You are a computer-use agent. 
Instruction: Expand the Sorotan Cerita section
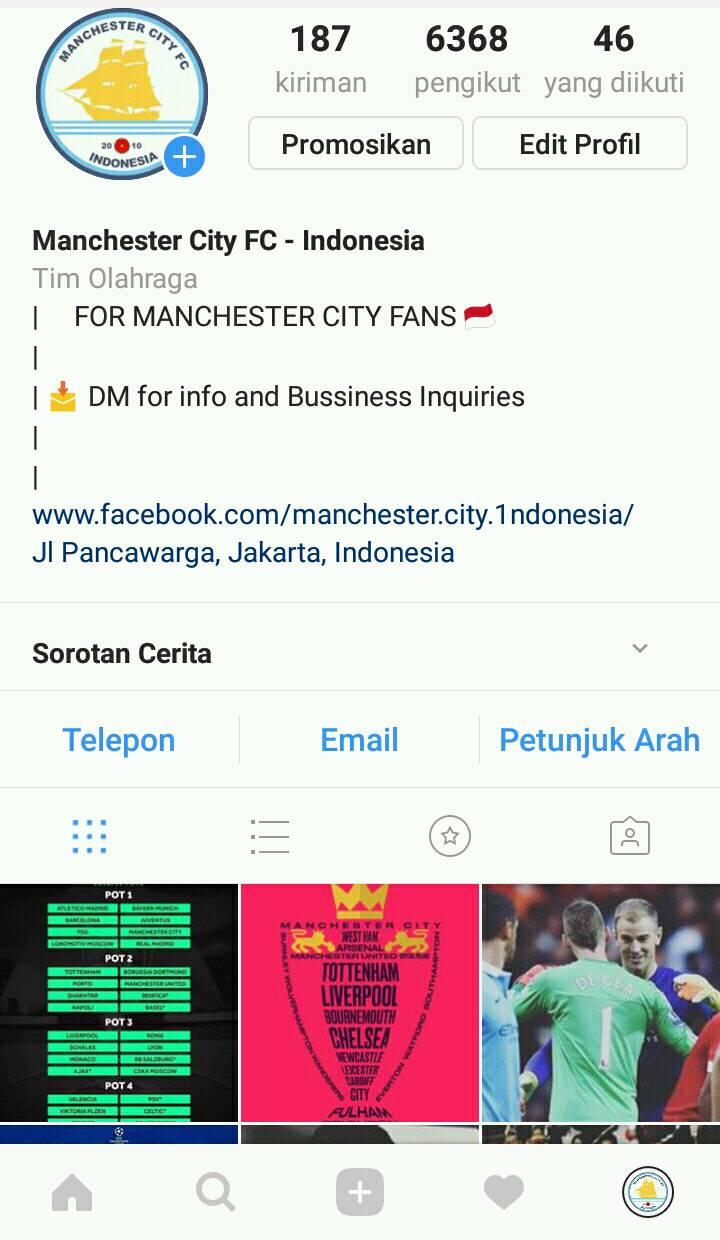(640, 649)
